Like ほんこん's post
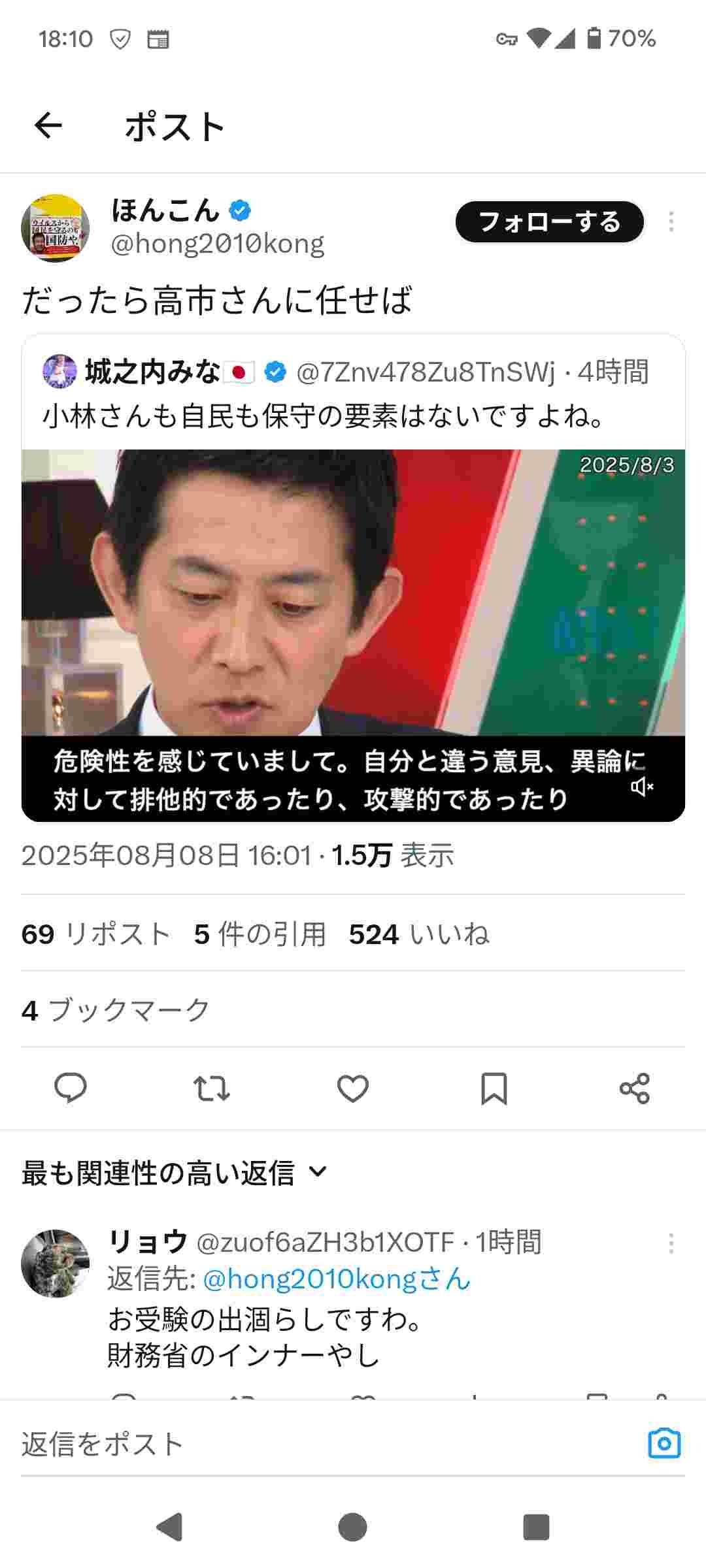 pos(352,1088)
